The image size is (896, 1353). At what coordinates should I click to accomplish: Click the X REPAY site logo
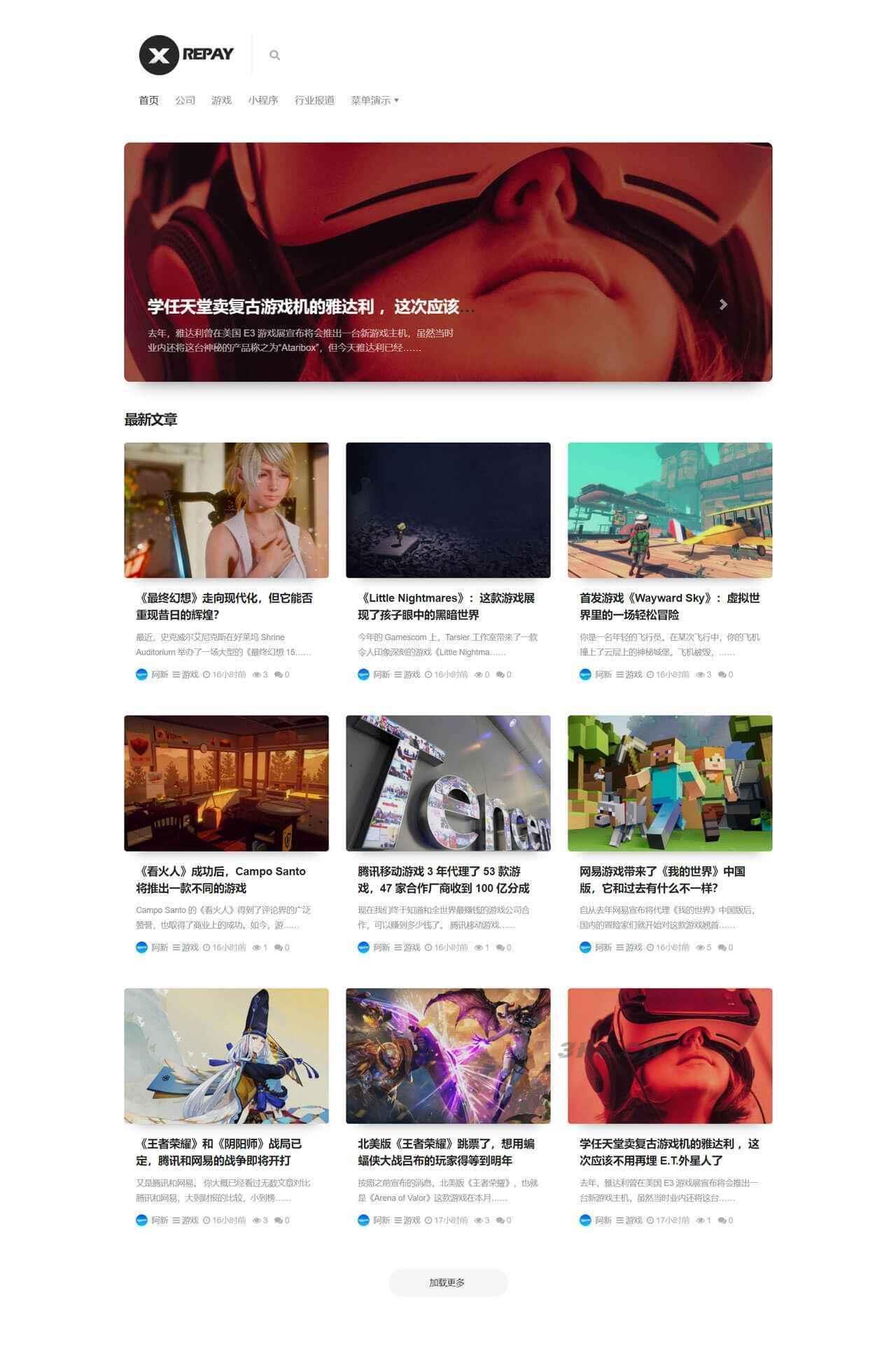185,55
